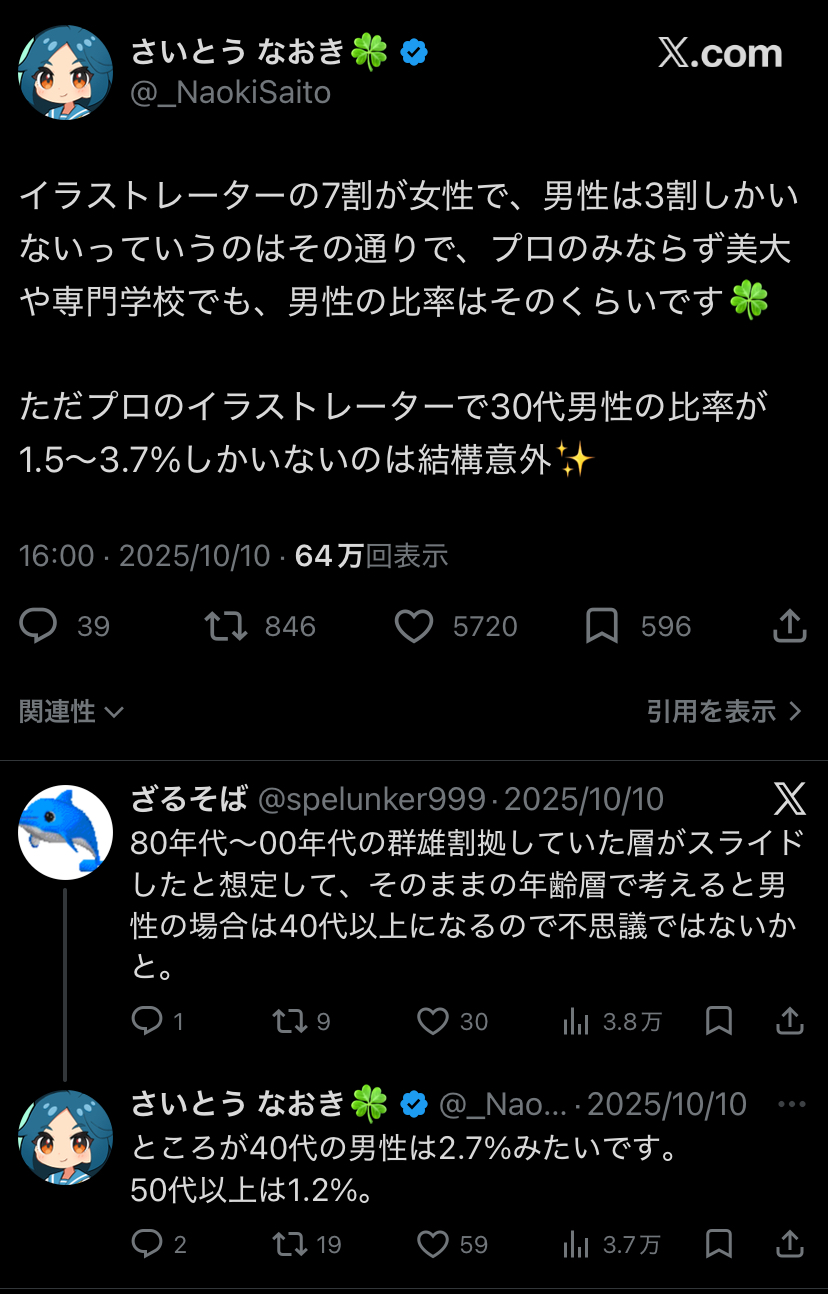828x1294 pixels.
Task: Open the overflow menu on the 2.7% reply
Action: click(791, 1104)
